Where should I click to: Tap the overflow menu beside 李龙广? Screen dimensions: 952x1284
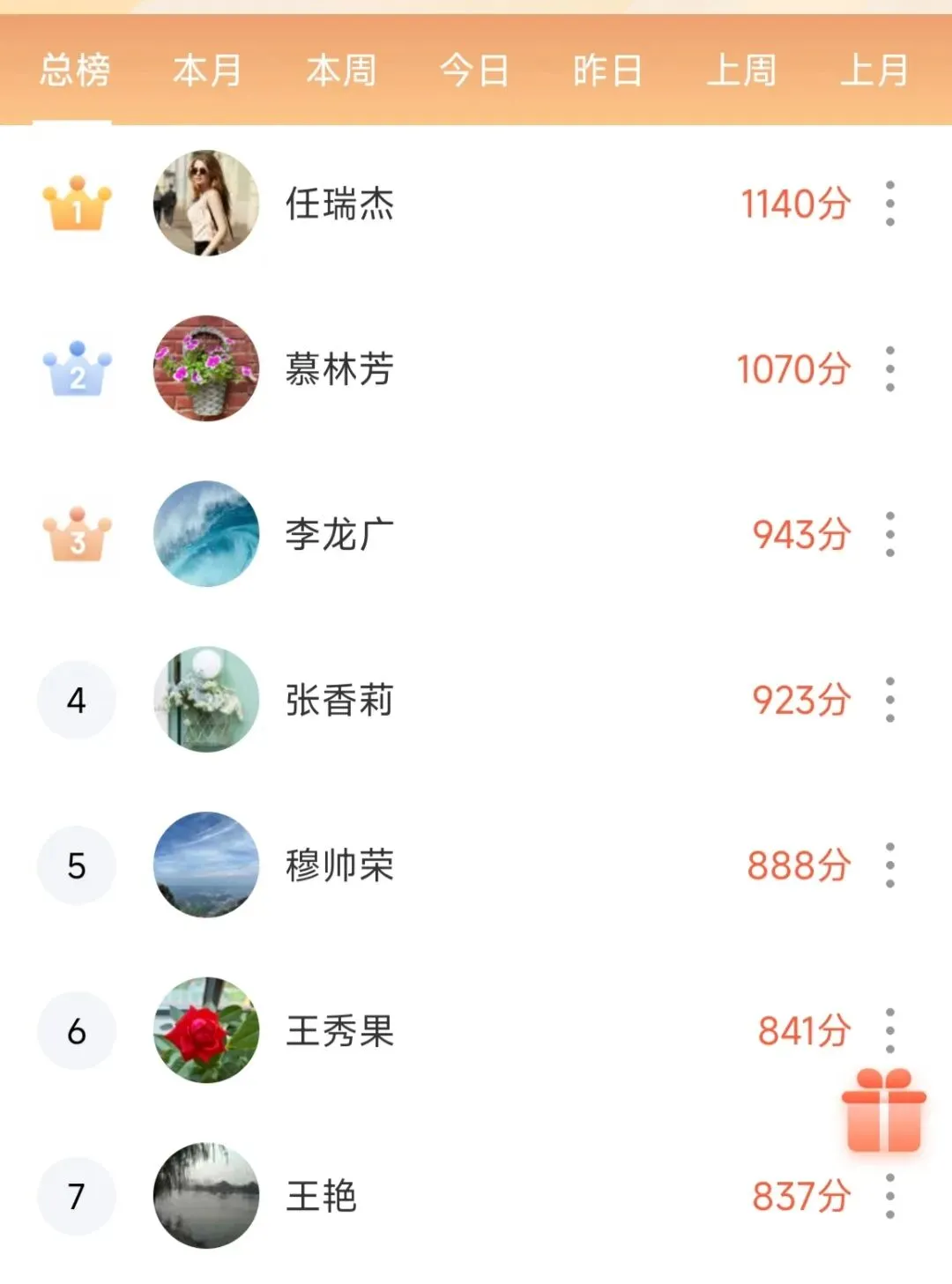tap(890, 534)
